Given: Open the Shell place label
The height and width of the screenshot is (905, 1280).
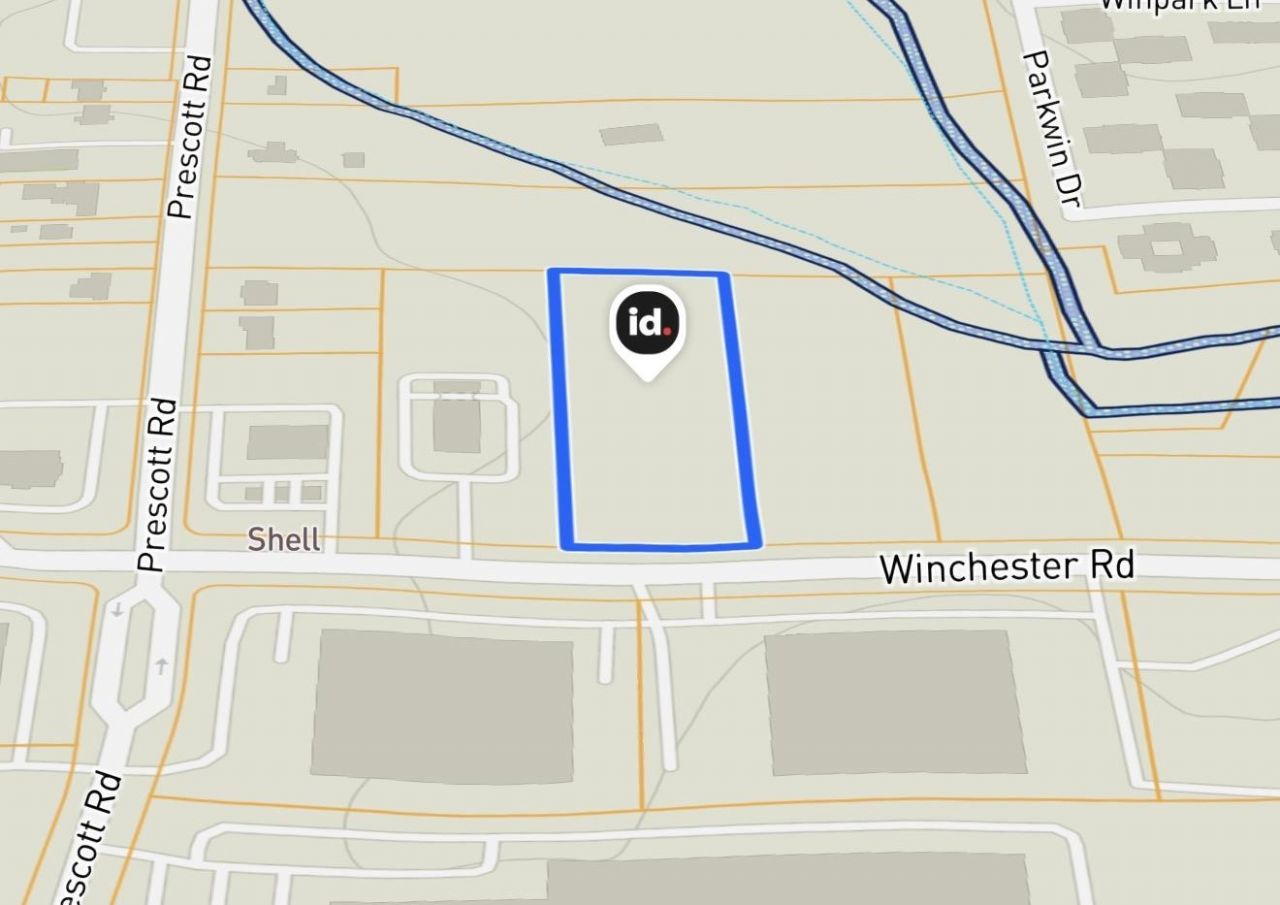Looking at the screenshot, I should click(285, 540).
